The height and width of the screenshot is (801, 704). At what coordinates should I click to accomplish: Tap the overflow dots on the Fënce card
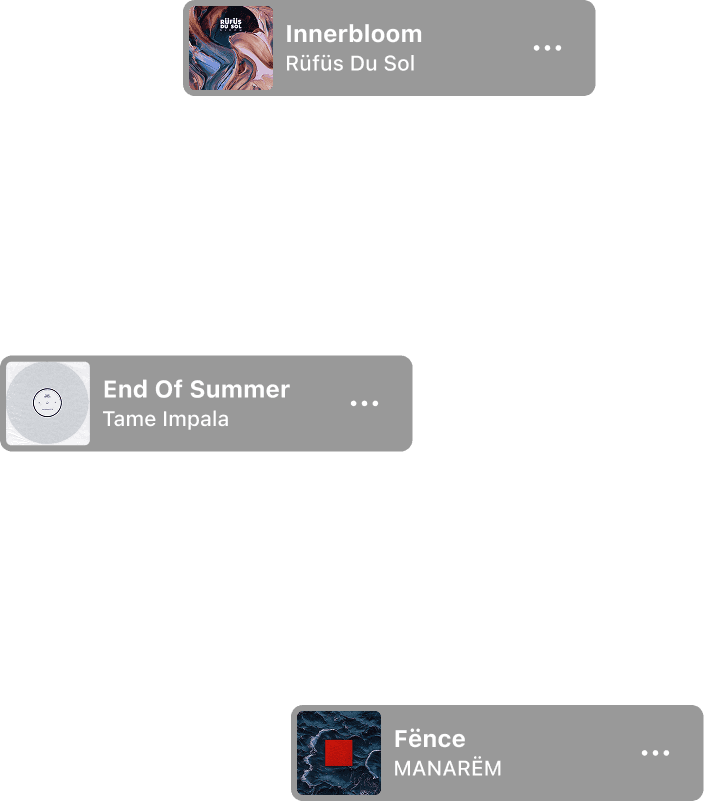click(655, 753)
